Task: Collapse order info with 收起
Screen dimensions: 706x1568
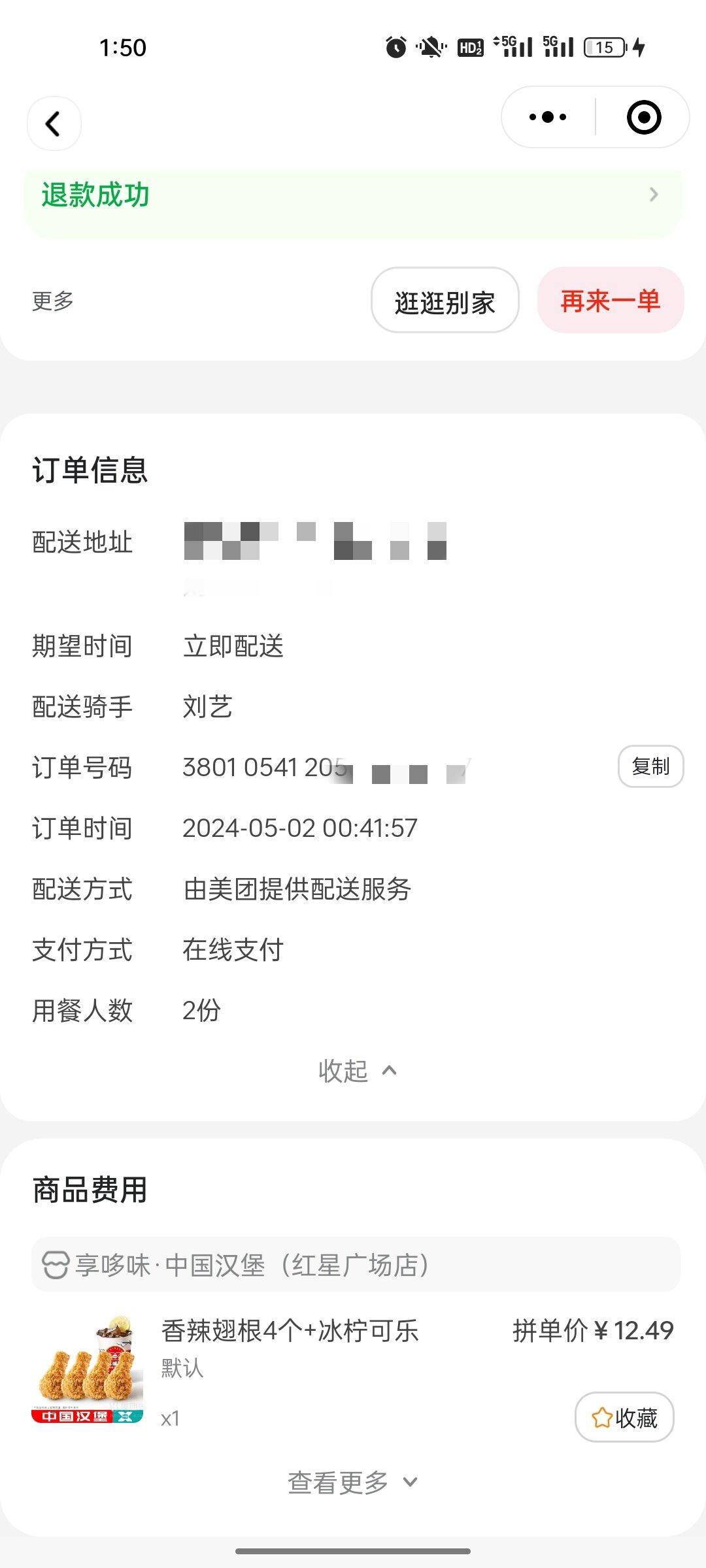Action: point(356,1071)
